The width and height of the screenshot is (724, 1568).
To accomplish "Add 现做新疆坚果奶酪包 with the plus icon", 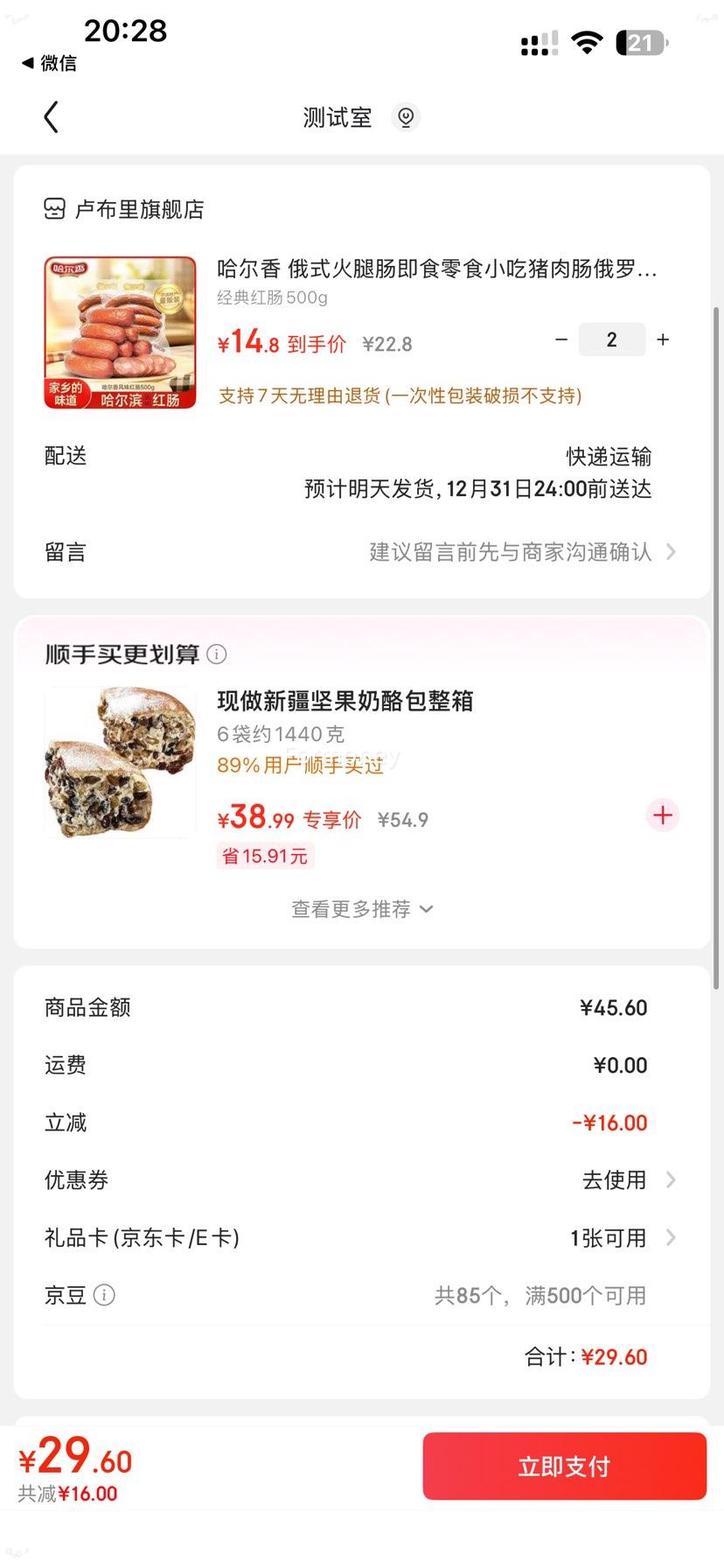I will pos(662,815).
